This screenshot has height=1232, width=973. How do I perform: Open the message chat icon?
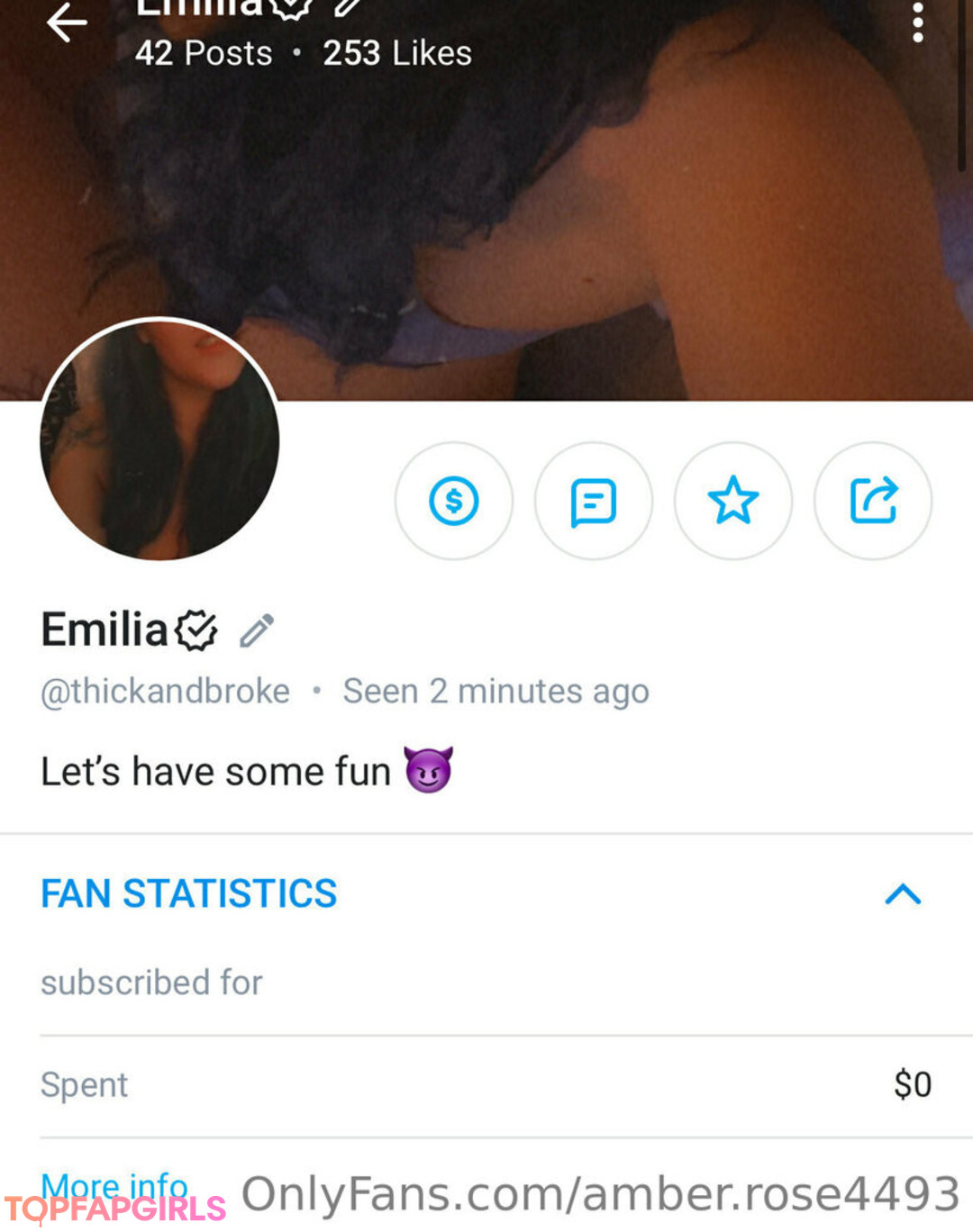coord(594,501)
